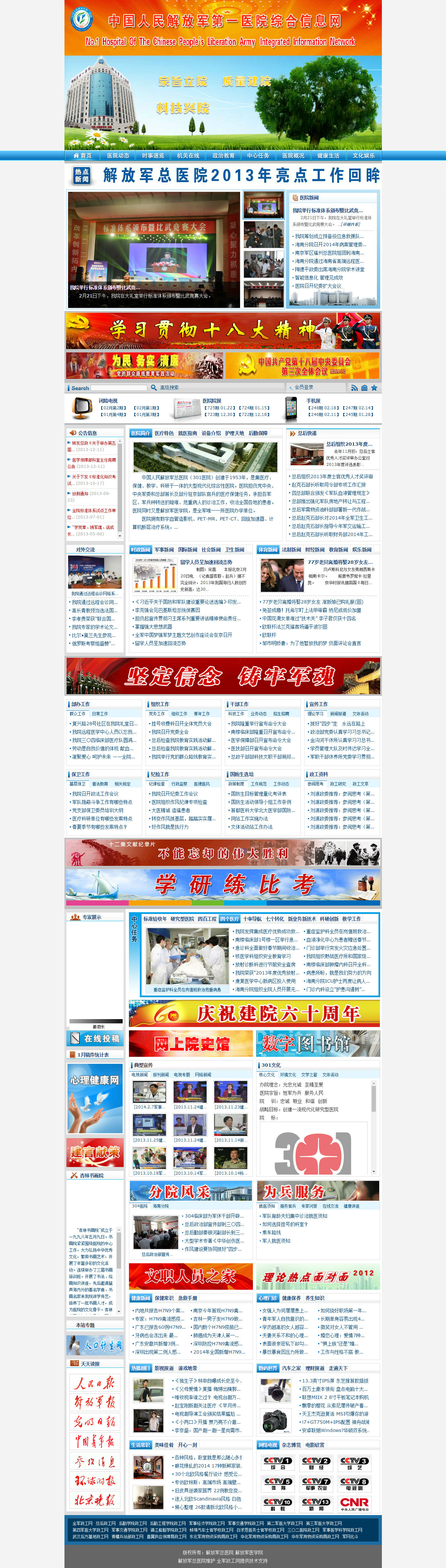Open 文化娱乐 in the top navigation

(x=363, y=156)
